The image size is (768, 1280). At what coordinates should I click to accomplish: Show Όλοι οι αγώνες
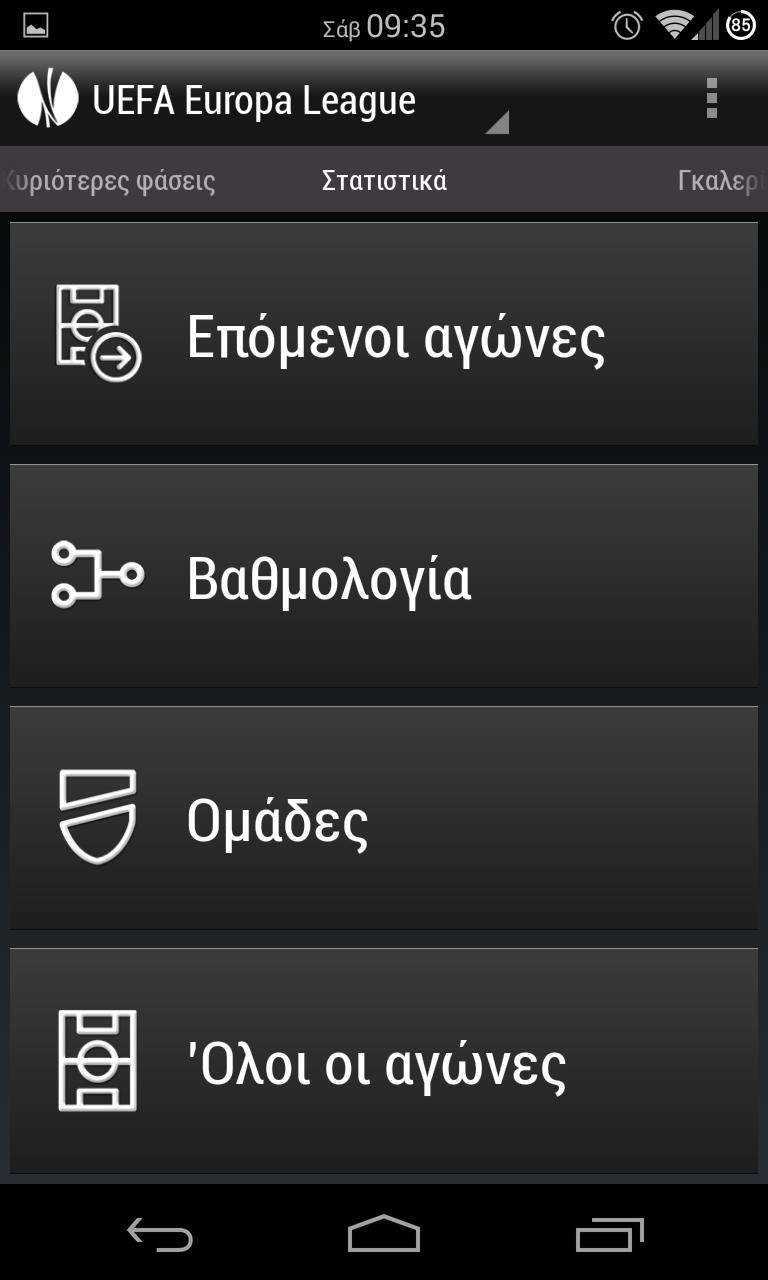tap(384, 1062)
